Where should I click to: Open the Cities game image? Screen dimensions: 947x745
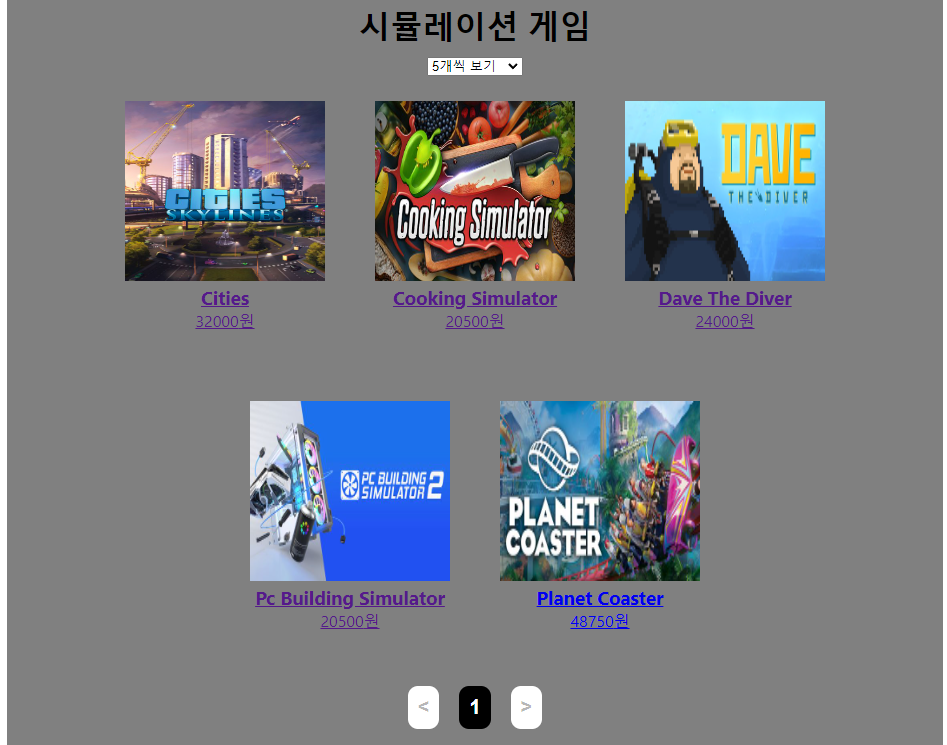pos(224,190)
